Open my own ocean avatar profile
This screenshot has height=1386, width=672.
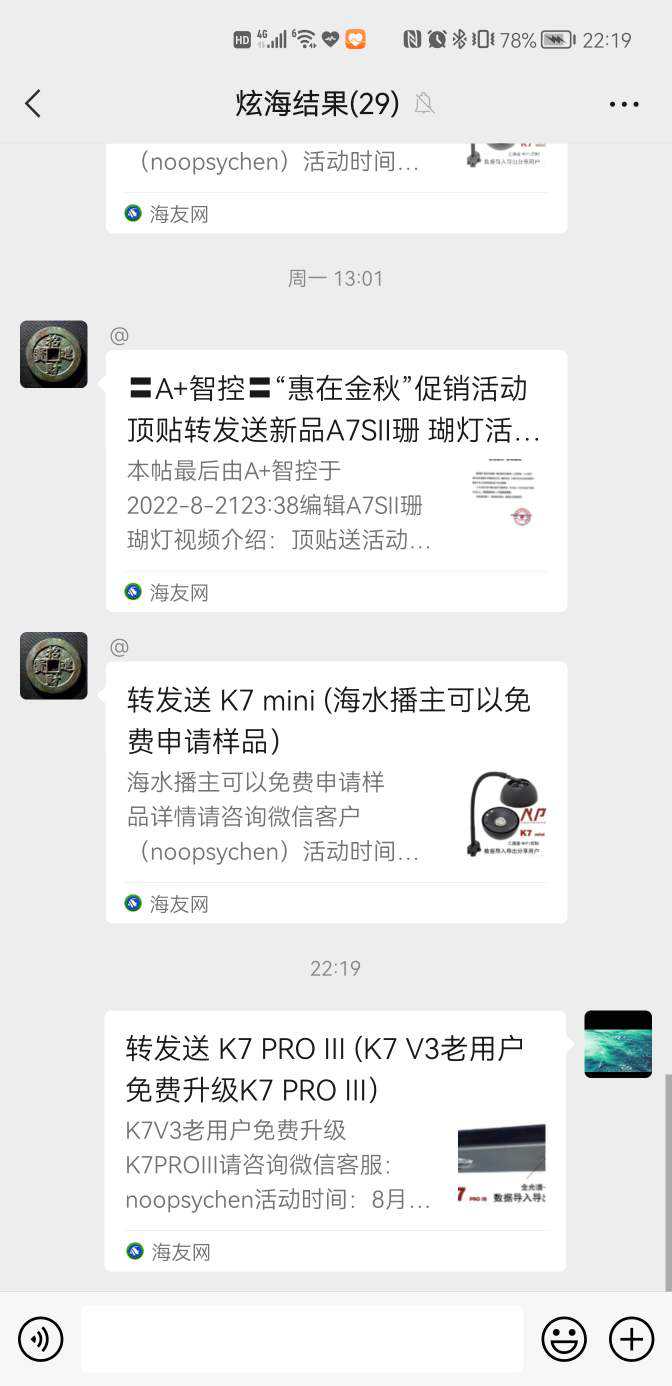tap(617, 1043)
